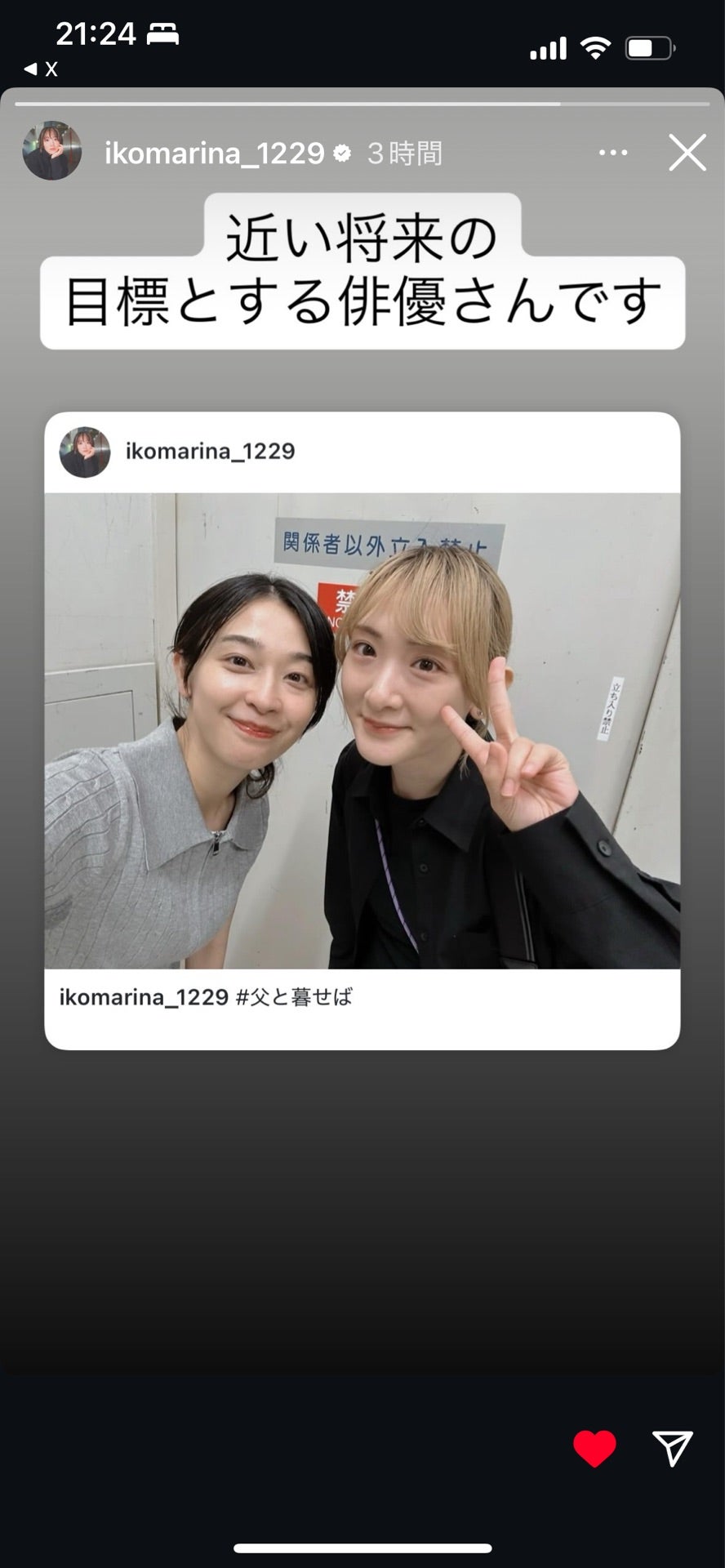
Task: Open the story overflow menu
Action: tap(613, 153)
